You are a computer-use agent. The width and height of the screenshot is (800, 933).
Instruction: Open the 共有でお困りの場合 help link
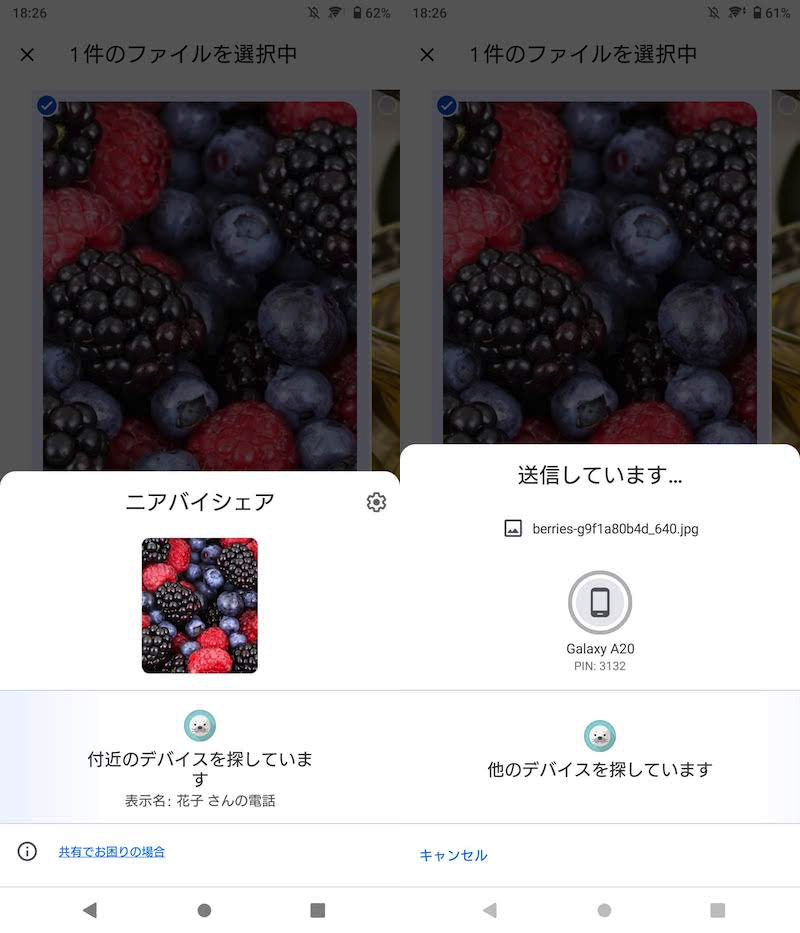pyautogui.click(x=111, y=852)
